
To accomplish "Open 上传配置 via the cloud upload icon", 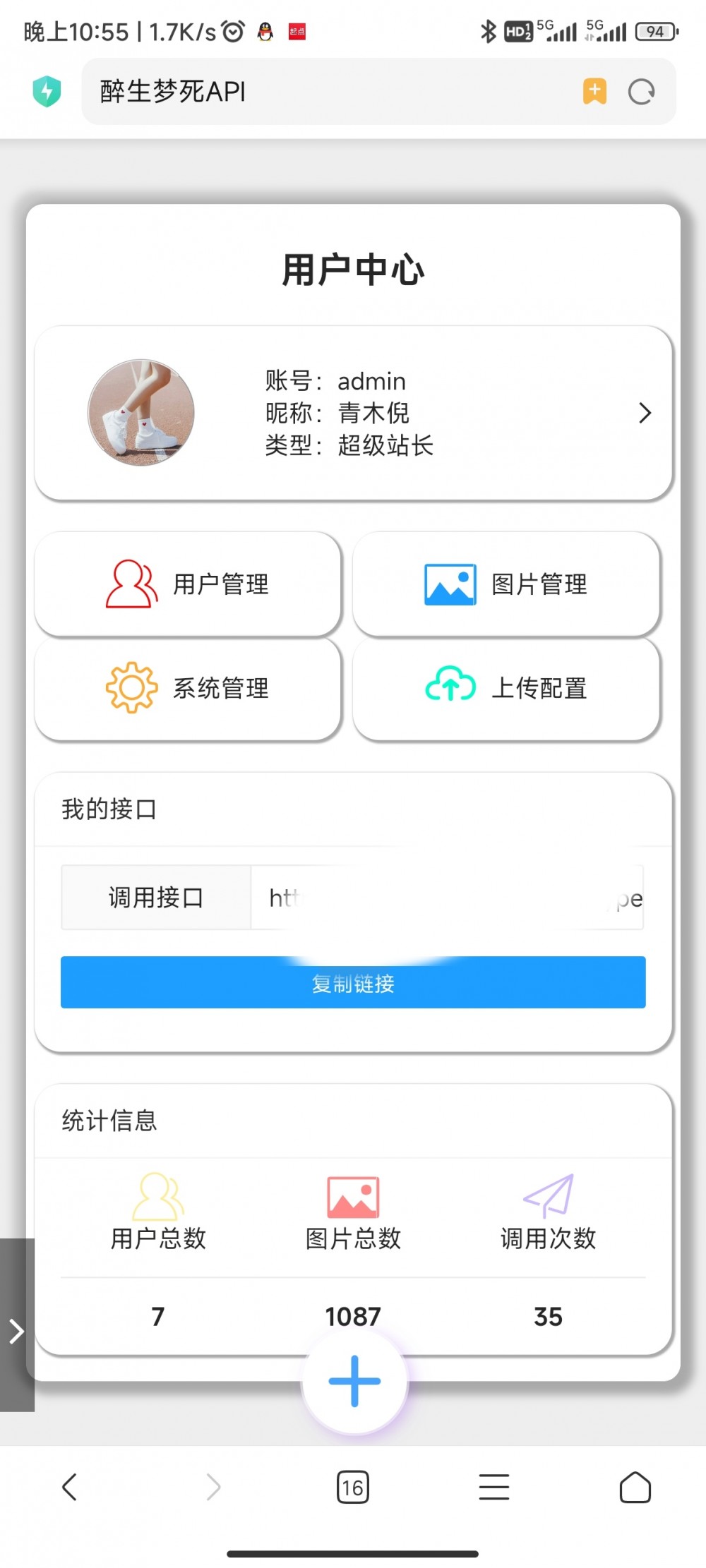I will [x=450, y=685].
